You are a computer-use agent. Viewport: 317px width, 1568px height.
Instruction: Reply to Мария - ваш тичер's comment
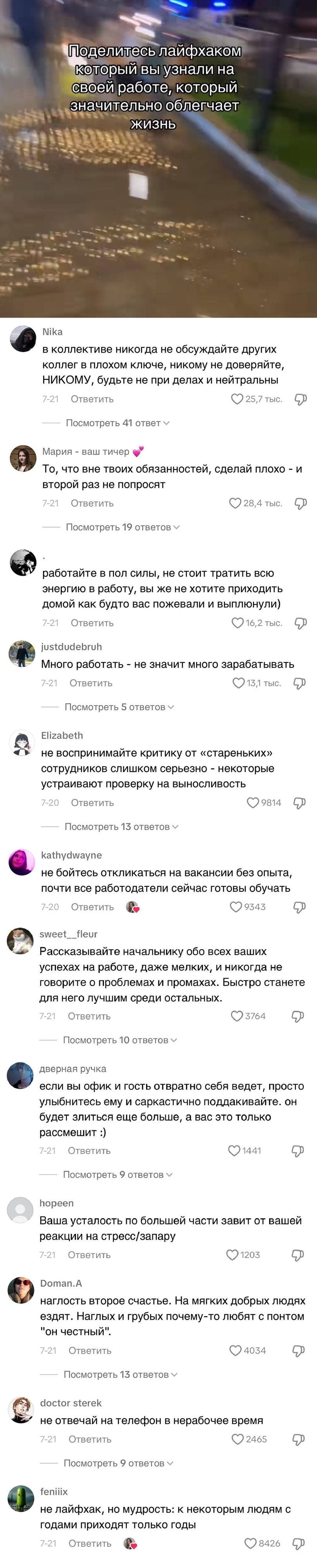pos(92,504)
